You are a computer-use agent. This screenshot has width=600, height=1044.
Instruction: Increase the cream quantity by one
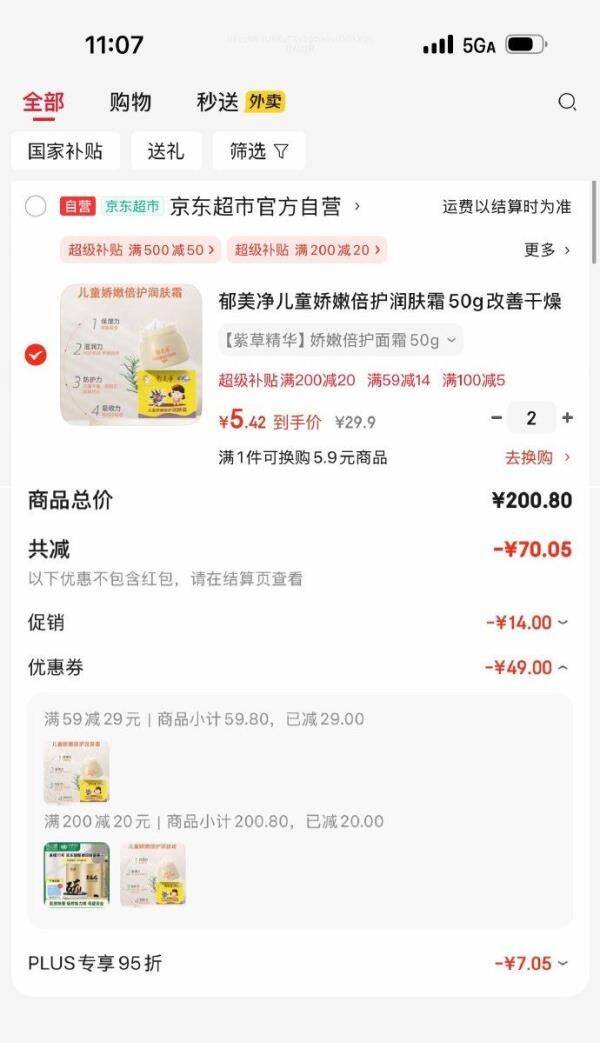coord(567,418)
